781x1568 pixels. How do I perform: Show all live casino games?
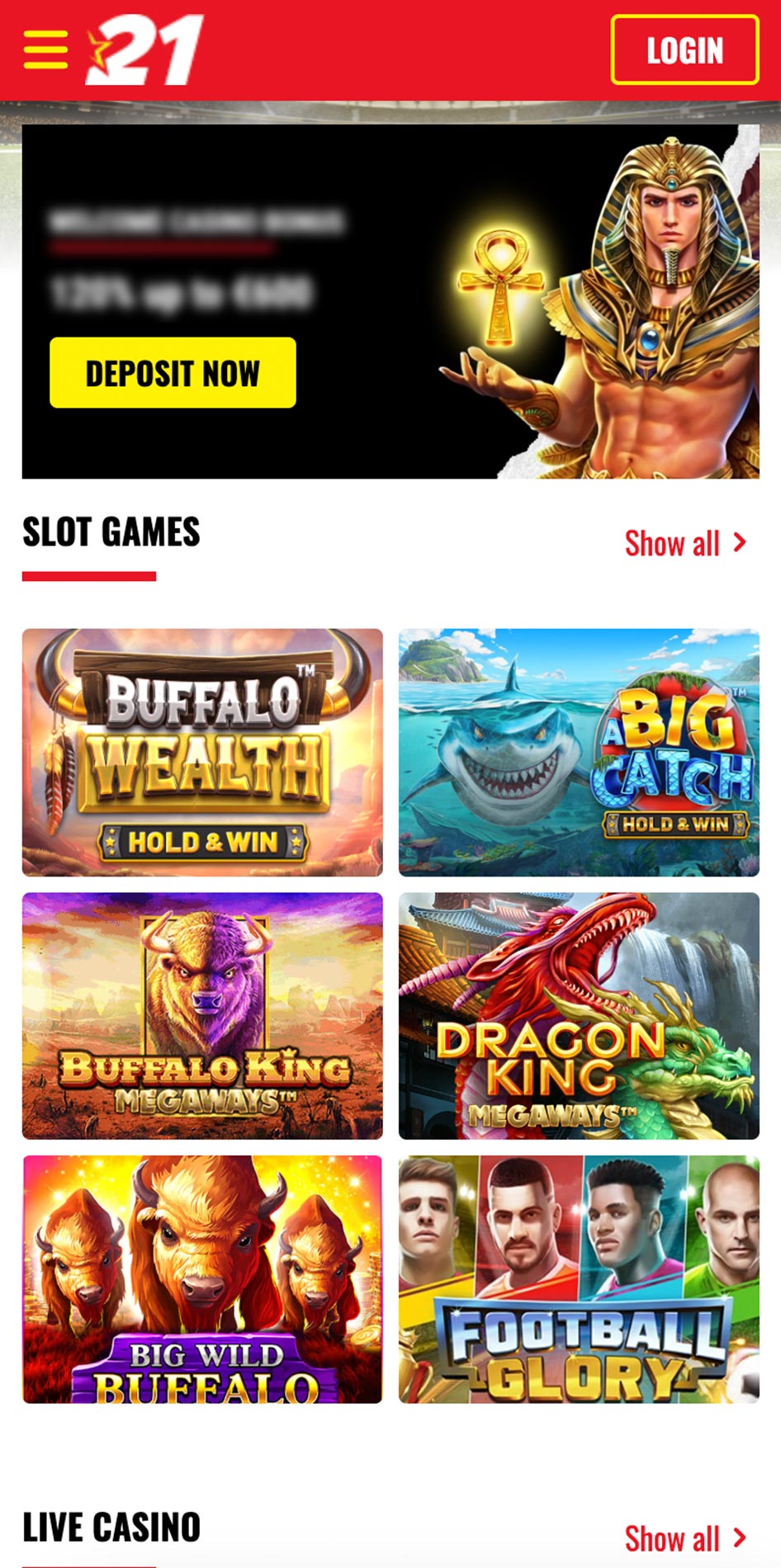(685, 1539)
